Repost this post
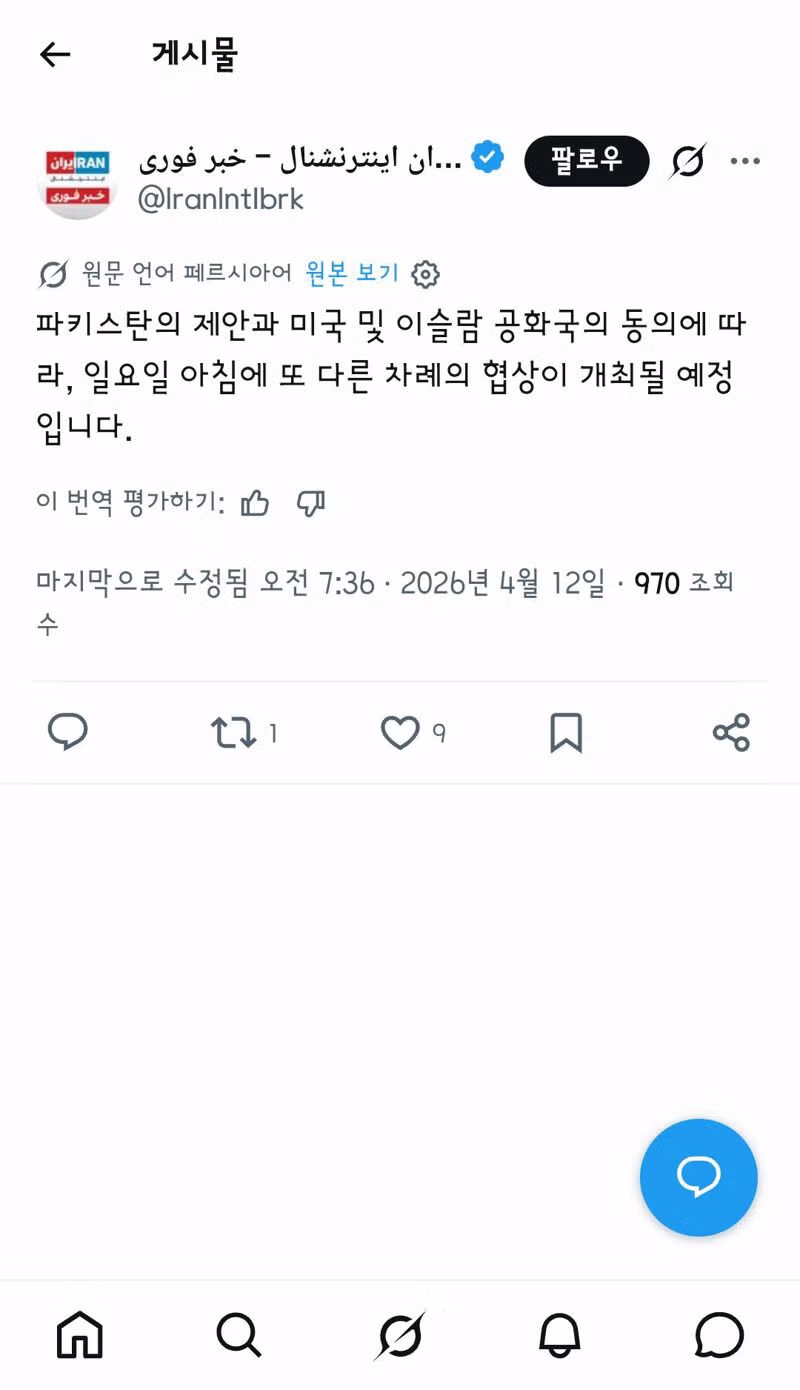 233,733
